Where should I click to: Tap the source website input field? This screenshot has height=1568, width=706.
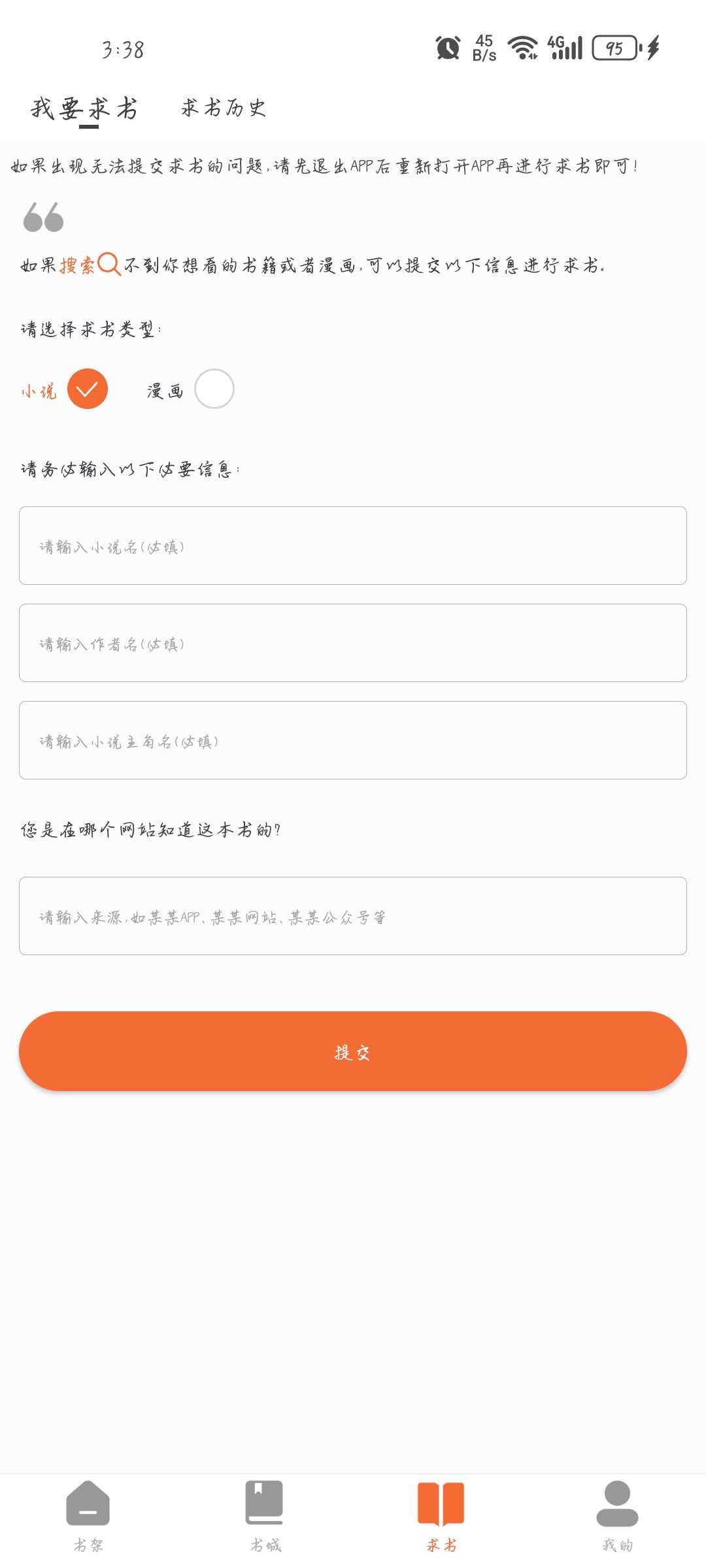pyautogui.click(x=353, y=916)
